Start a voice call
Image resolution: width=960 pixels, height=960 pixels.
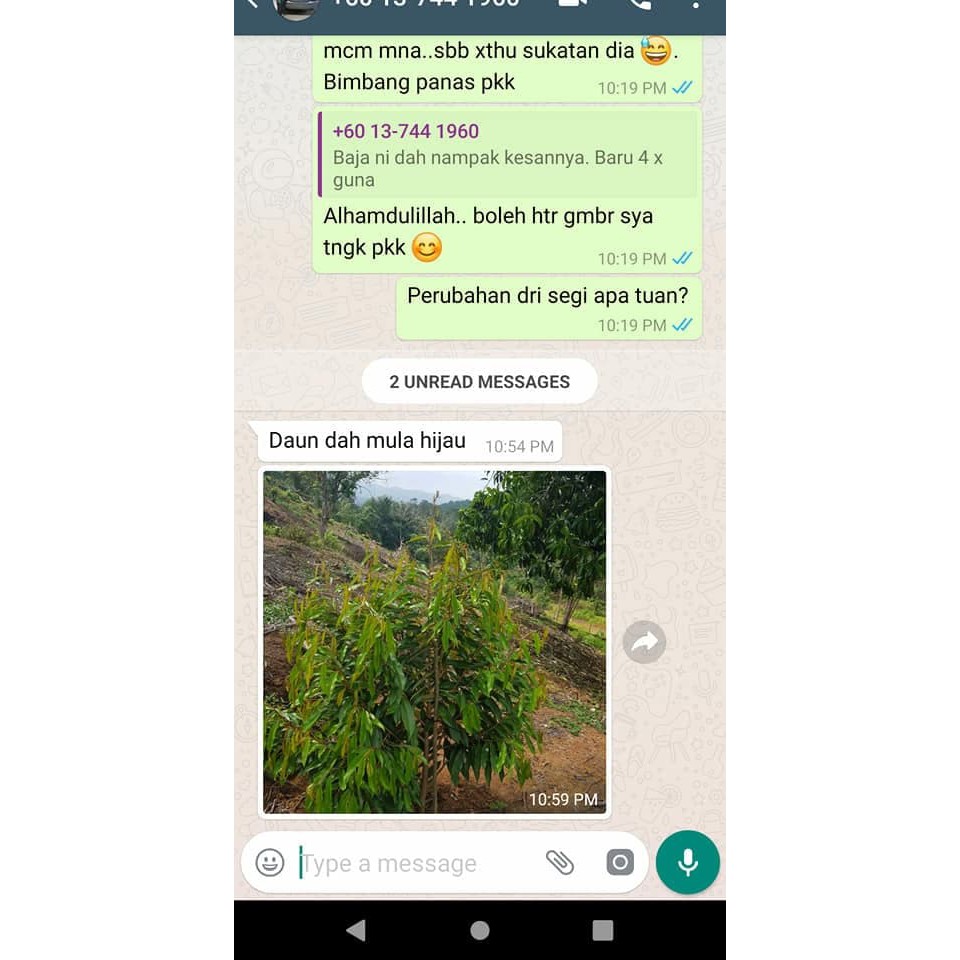(x=640, y=4)
